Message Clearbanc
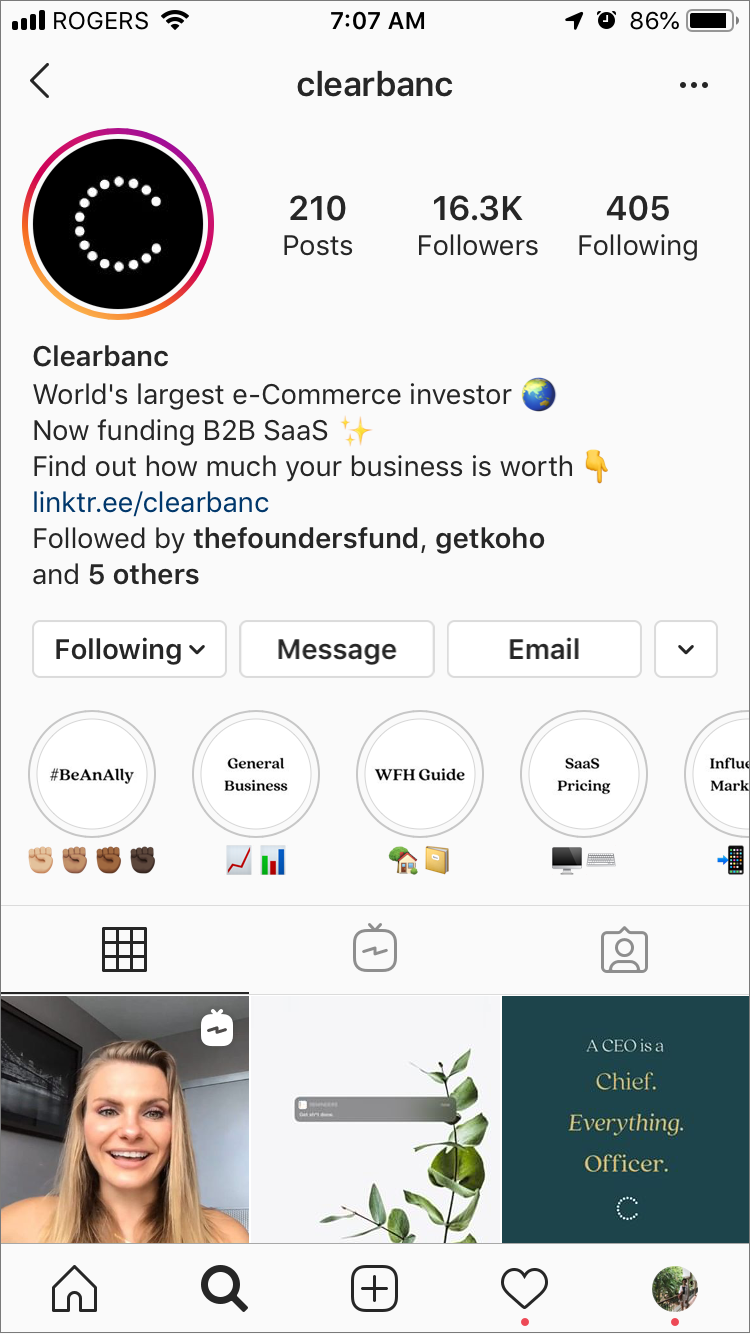Screen dimensions: 750x1334 click(337, 650)
